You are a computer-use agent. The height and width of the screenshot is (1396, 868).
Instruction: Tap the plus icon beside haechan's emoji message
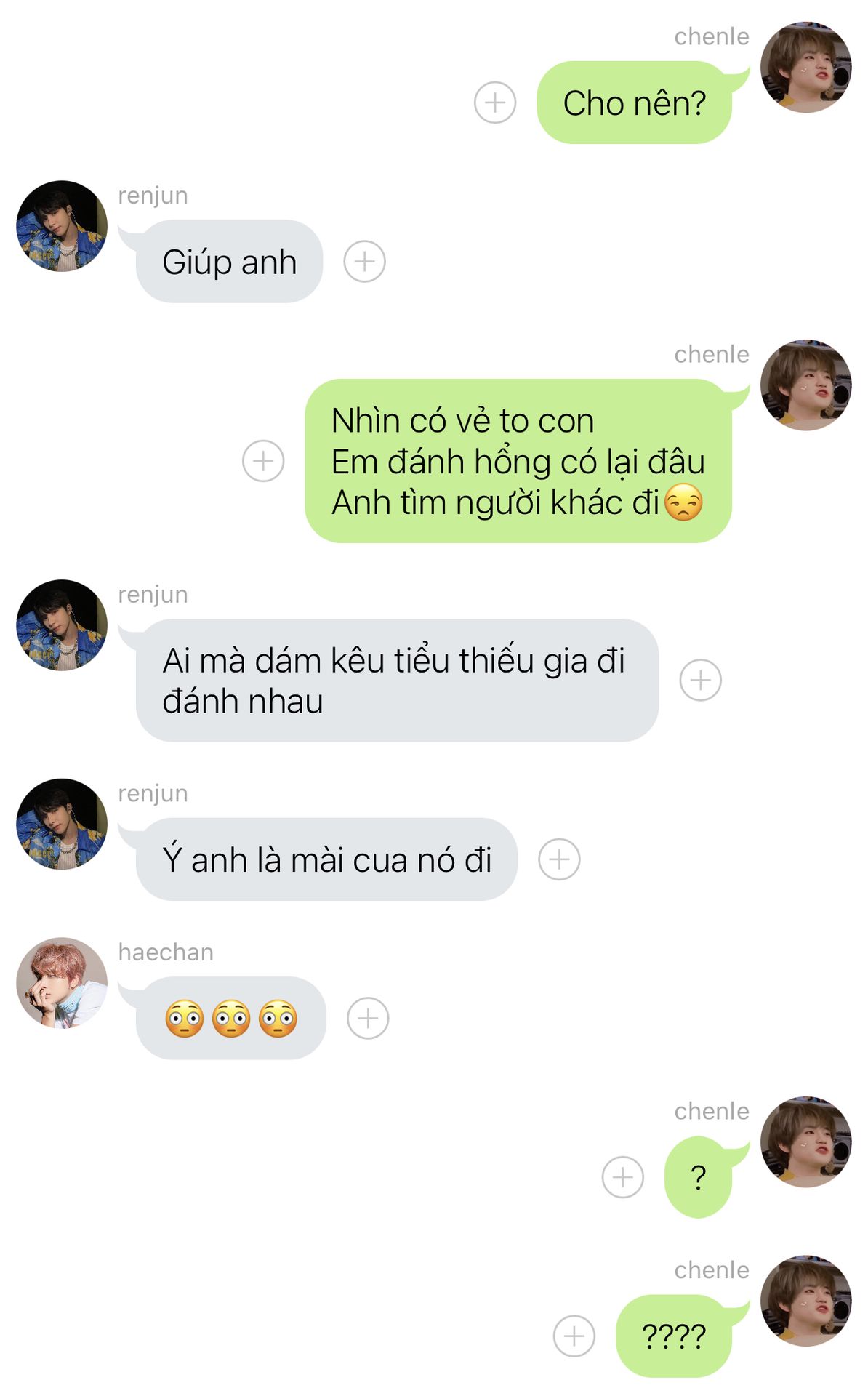[368, 1018]
